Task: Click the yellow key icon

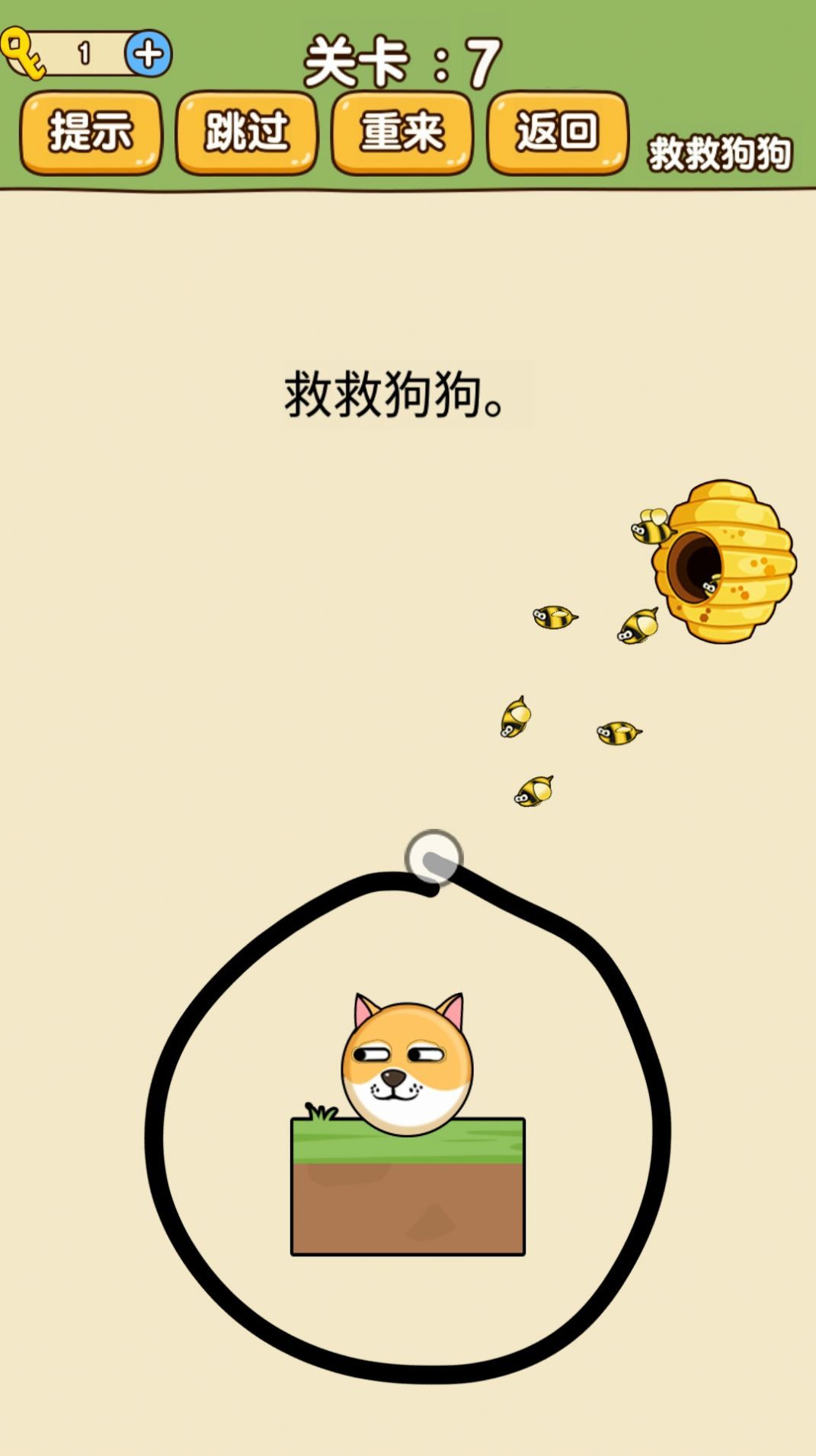Action: (x=19, y=52)
